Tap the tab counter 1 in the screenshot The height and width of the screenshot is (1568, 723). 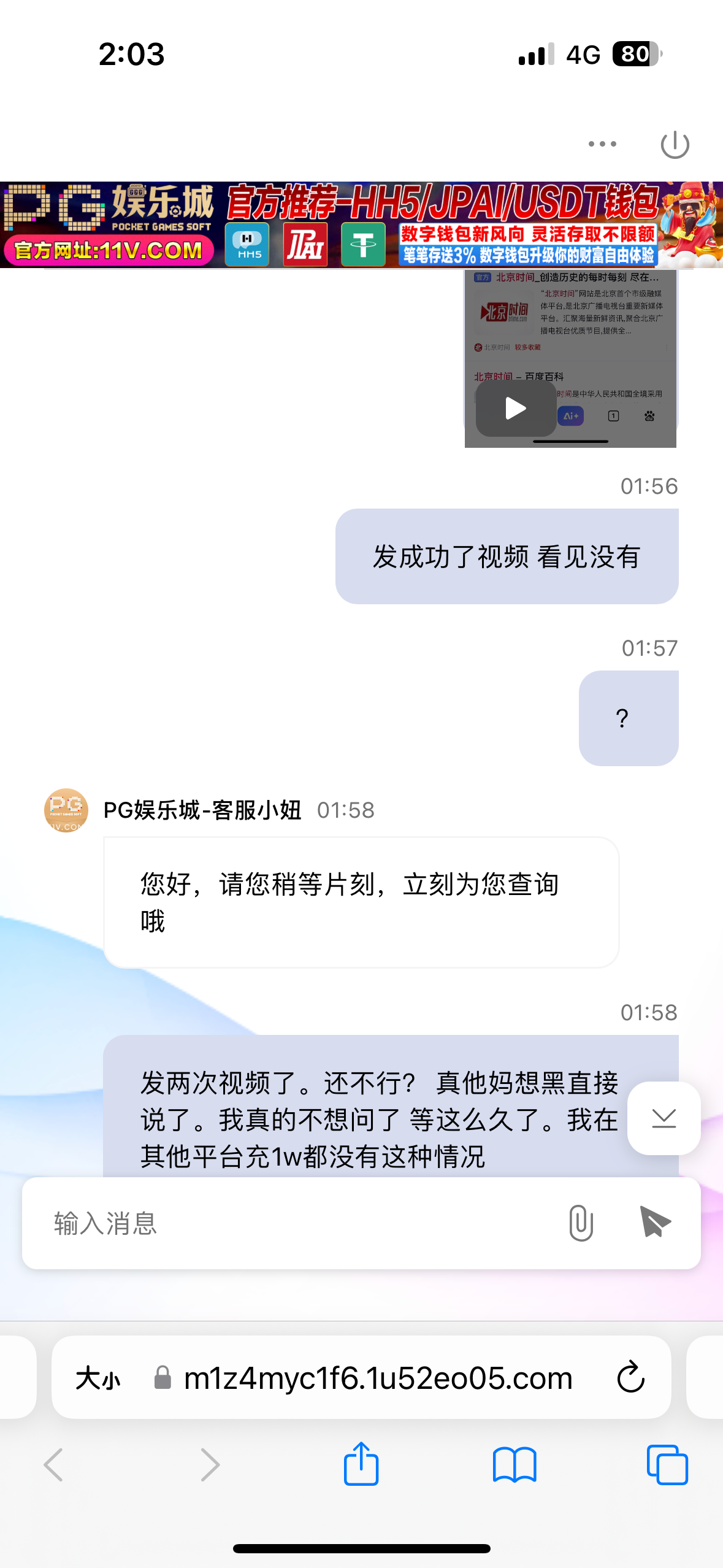click(x=613, y=416)
